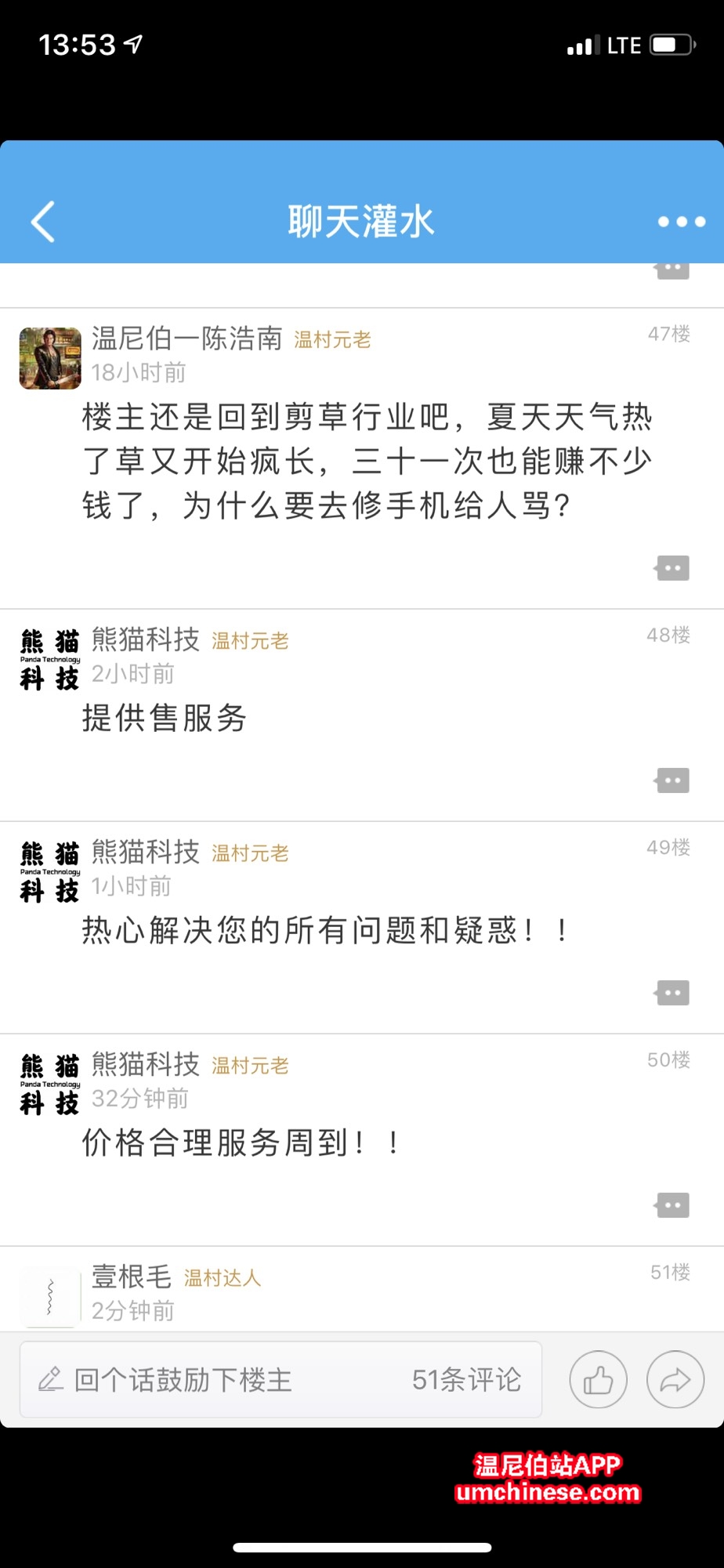The width and height of the screenshot is (724, 1568).
Task: Open 熊猫科技's username on 50楼
Action: pyautogui.click(x=146, y=1064)
